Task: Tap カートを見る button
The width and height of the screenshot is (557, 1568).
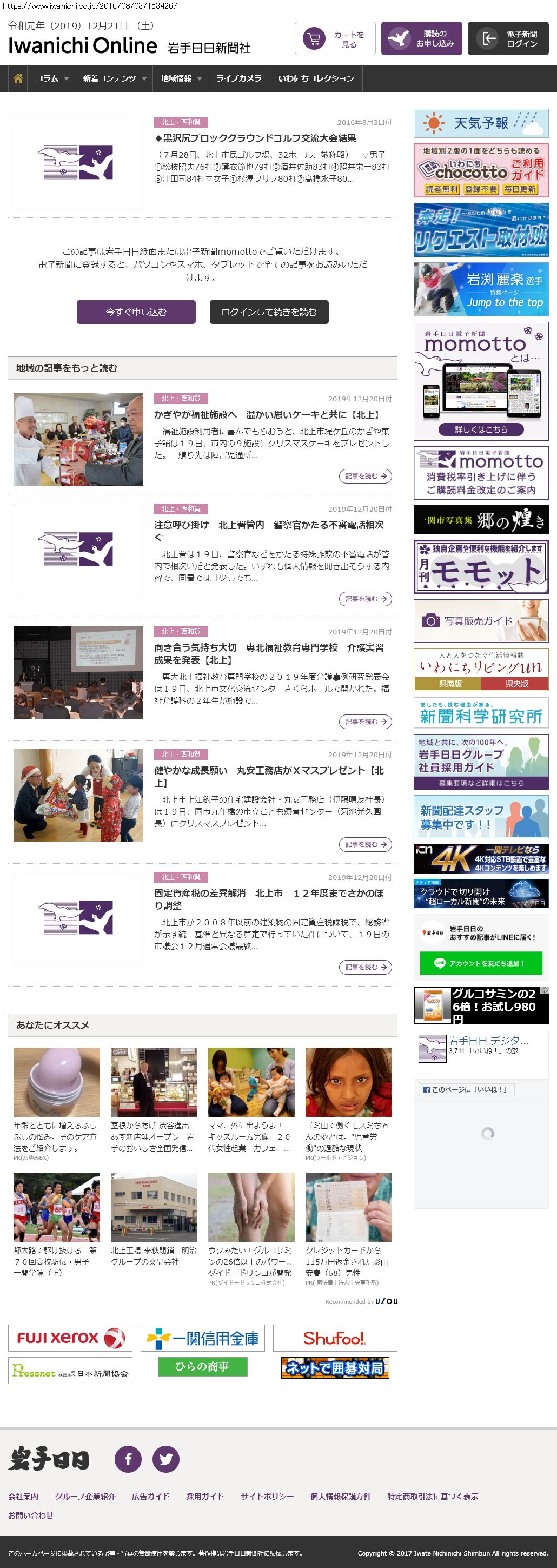Action: pos(335,39)
